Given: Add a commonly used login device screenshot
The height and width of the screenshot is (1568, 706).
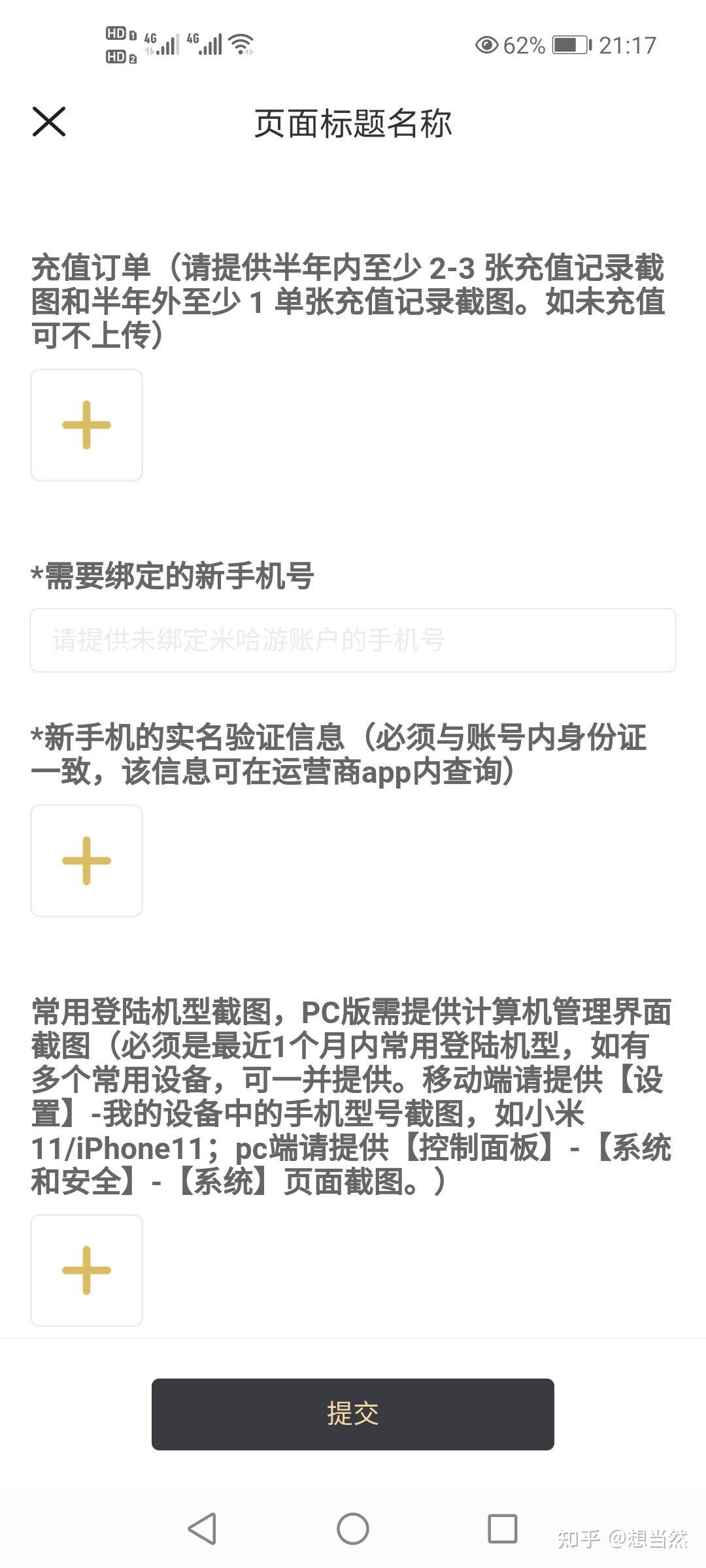Looking at the screenshot, I should (x=86, y=1270).
